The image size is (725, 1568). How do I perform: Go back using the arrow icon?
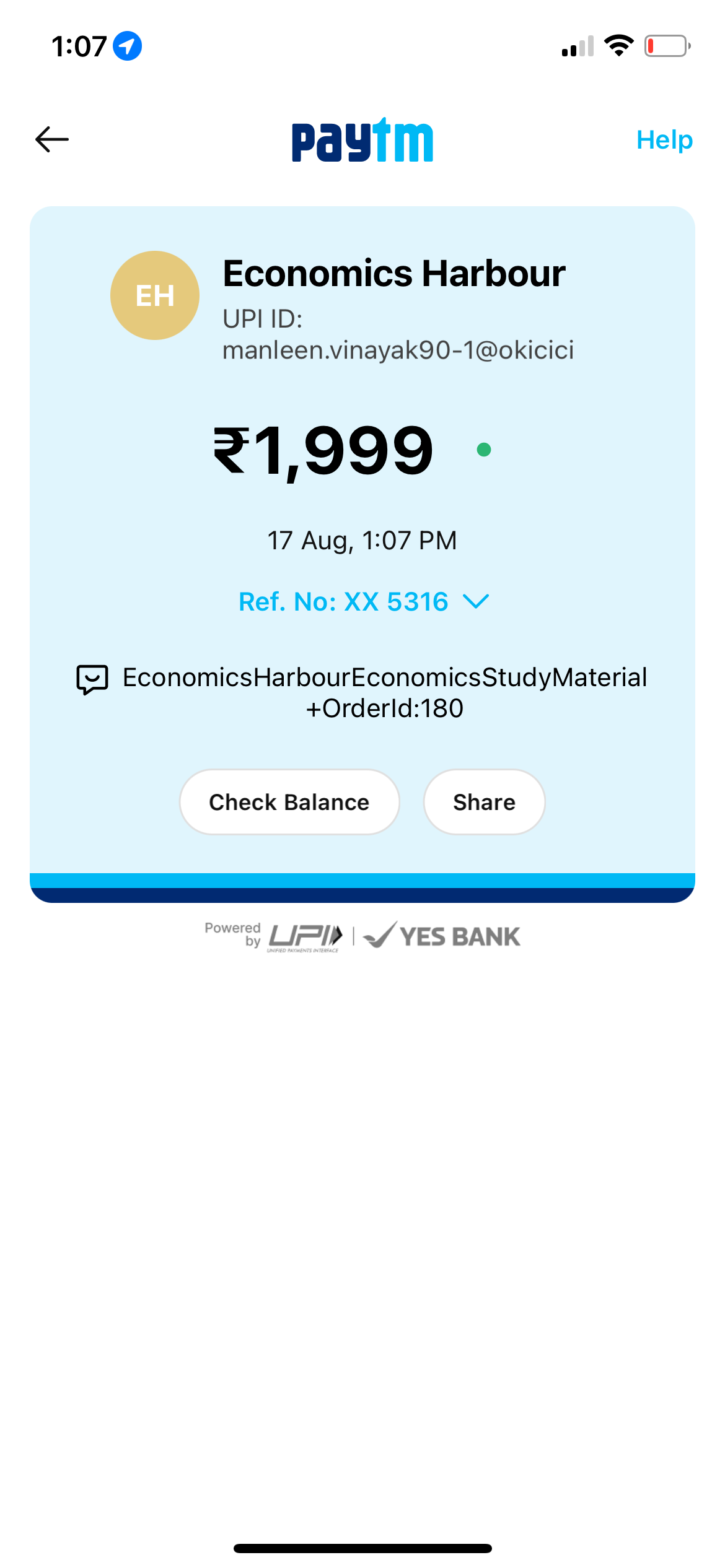click(x=52, y=139)
